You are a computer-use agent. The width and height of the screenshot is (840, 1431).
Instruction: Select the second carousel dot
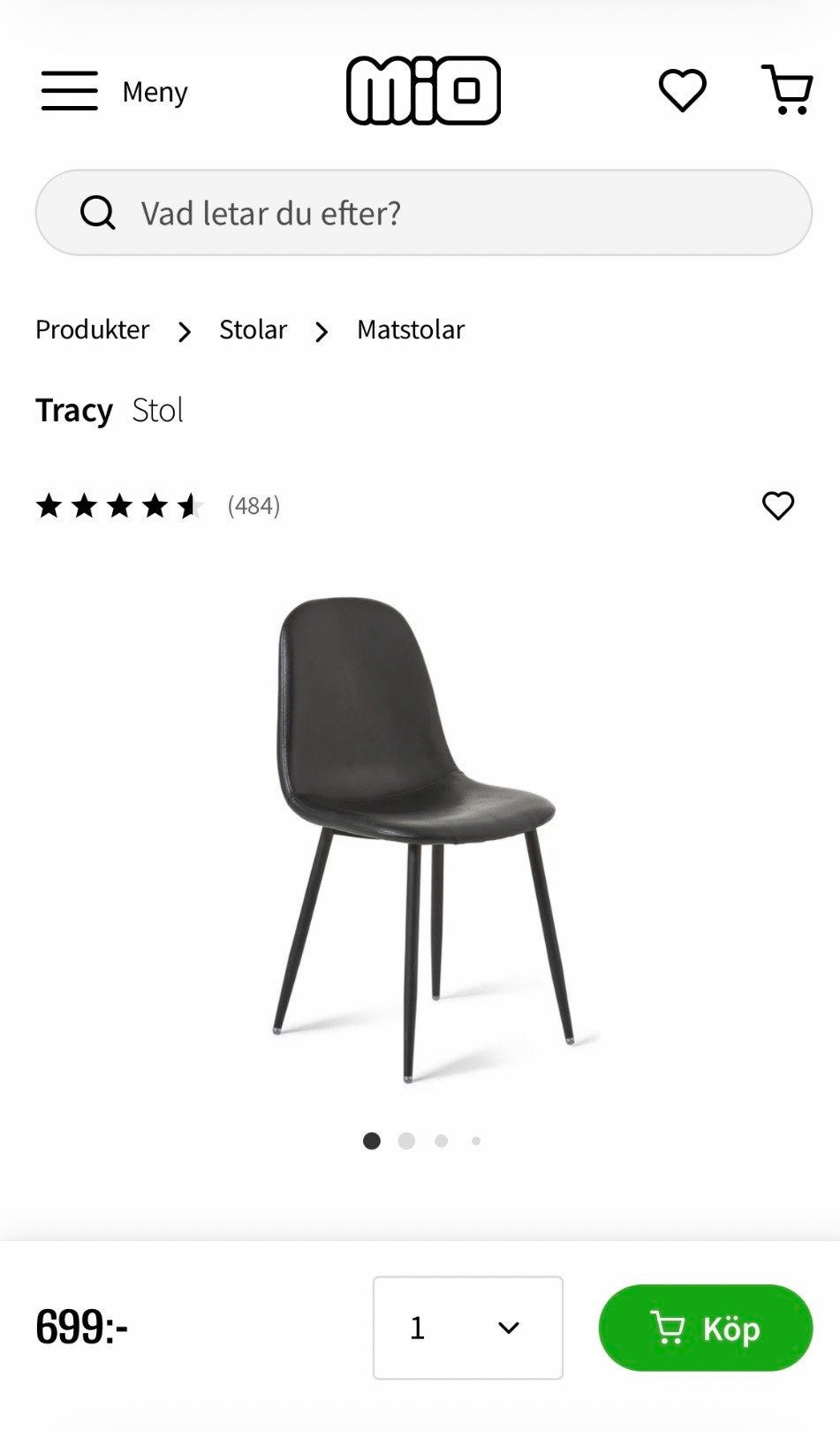407,1140
